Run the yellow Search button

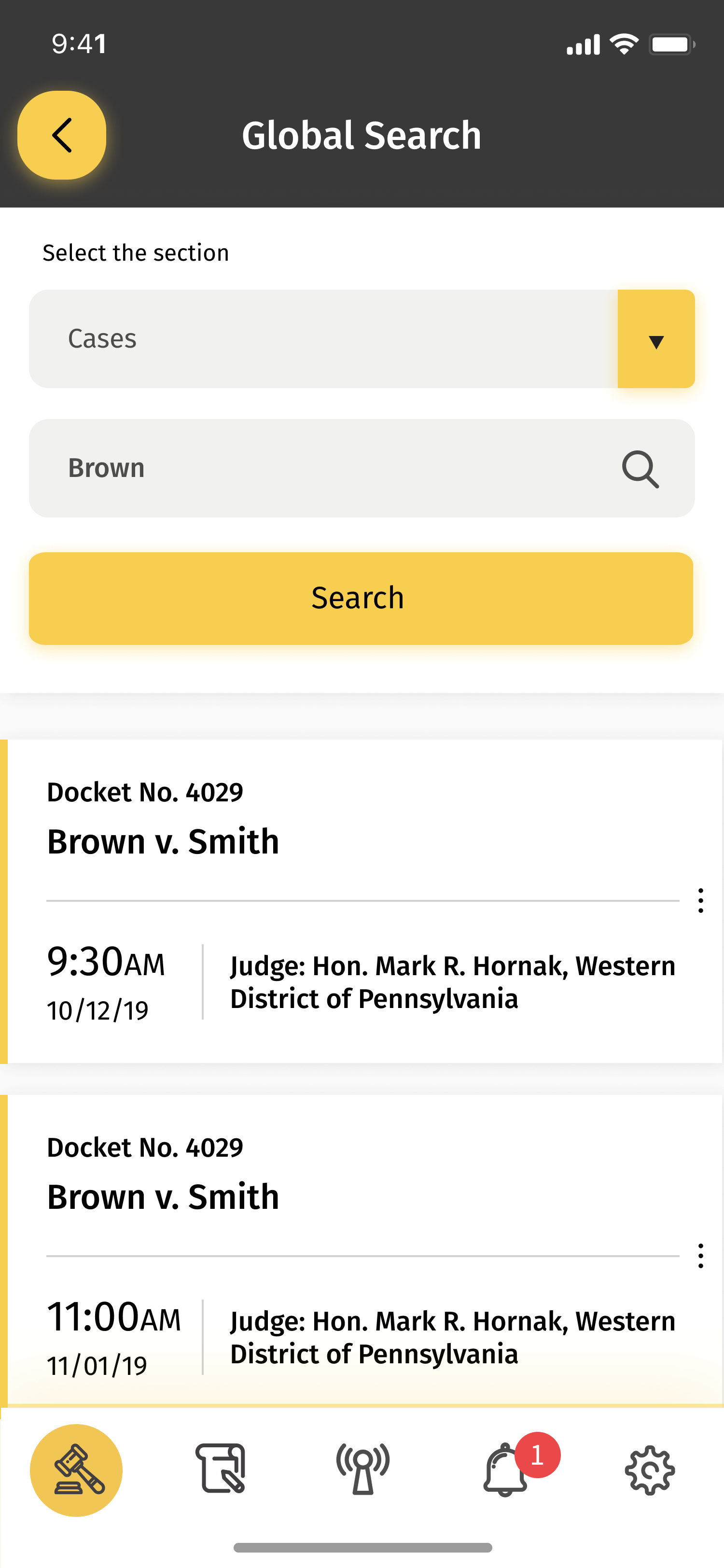coord(361,598)
